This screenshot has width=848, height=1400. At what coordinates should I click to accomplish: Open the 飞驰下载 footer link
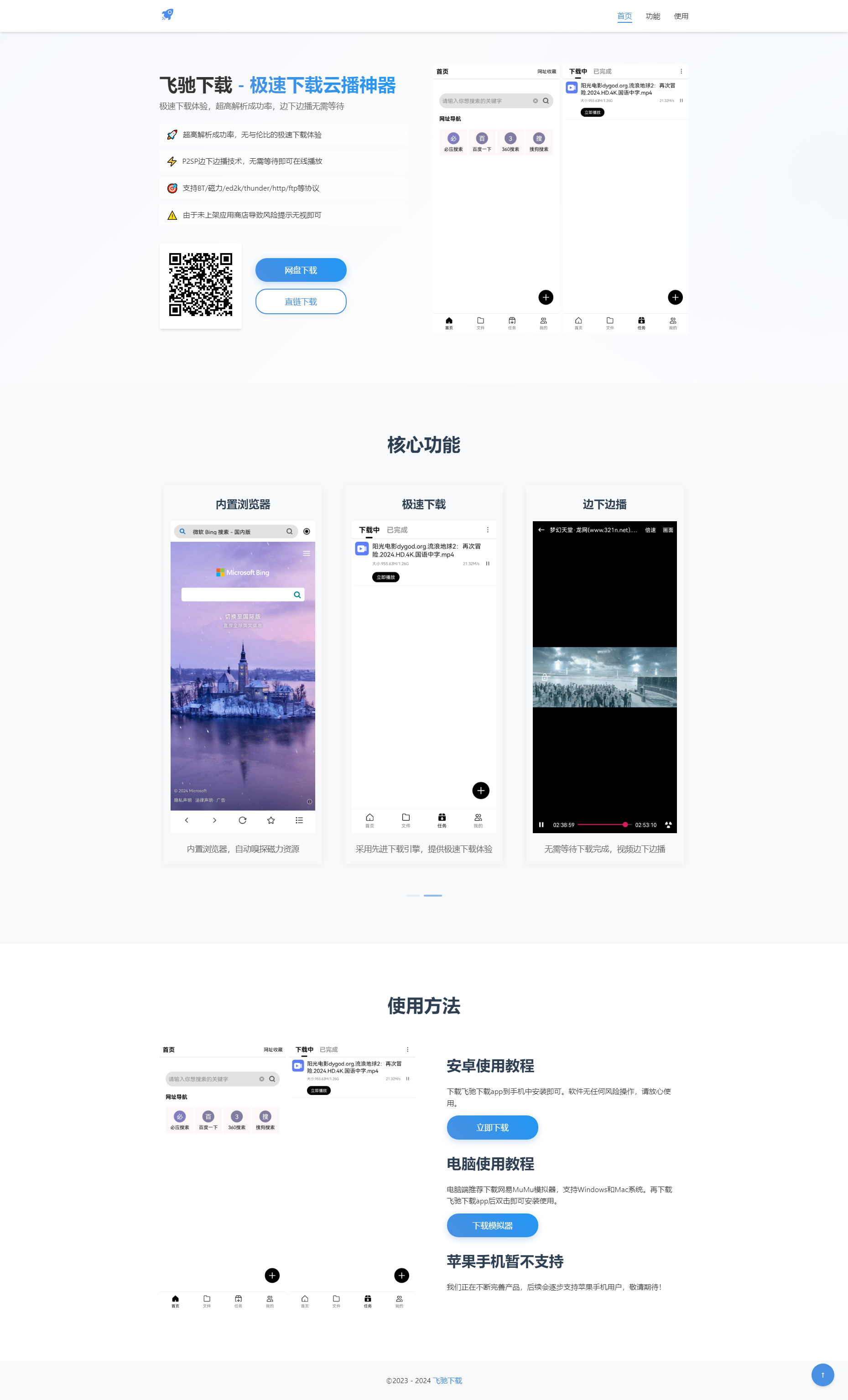pyautogui.click(x=447, y=1380)
